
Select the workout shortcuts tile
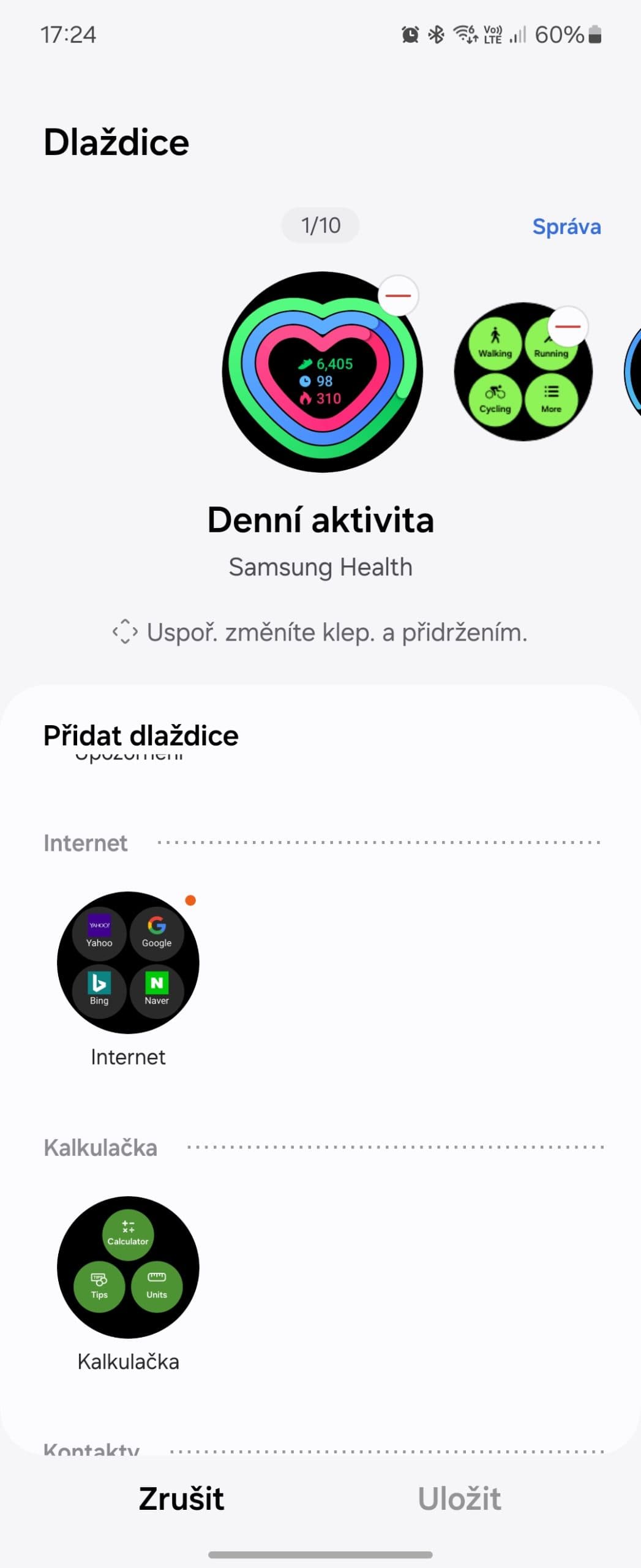coord(522,372)
